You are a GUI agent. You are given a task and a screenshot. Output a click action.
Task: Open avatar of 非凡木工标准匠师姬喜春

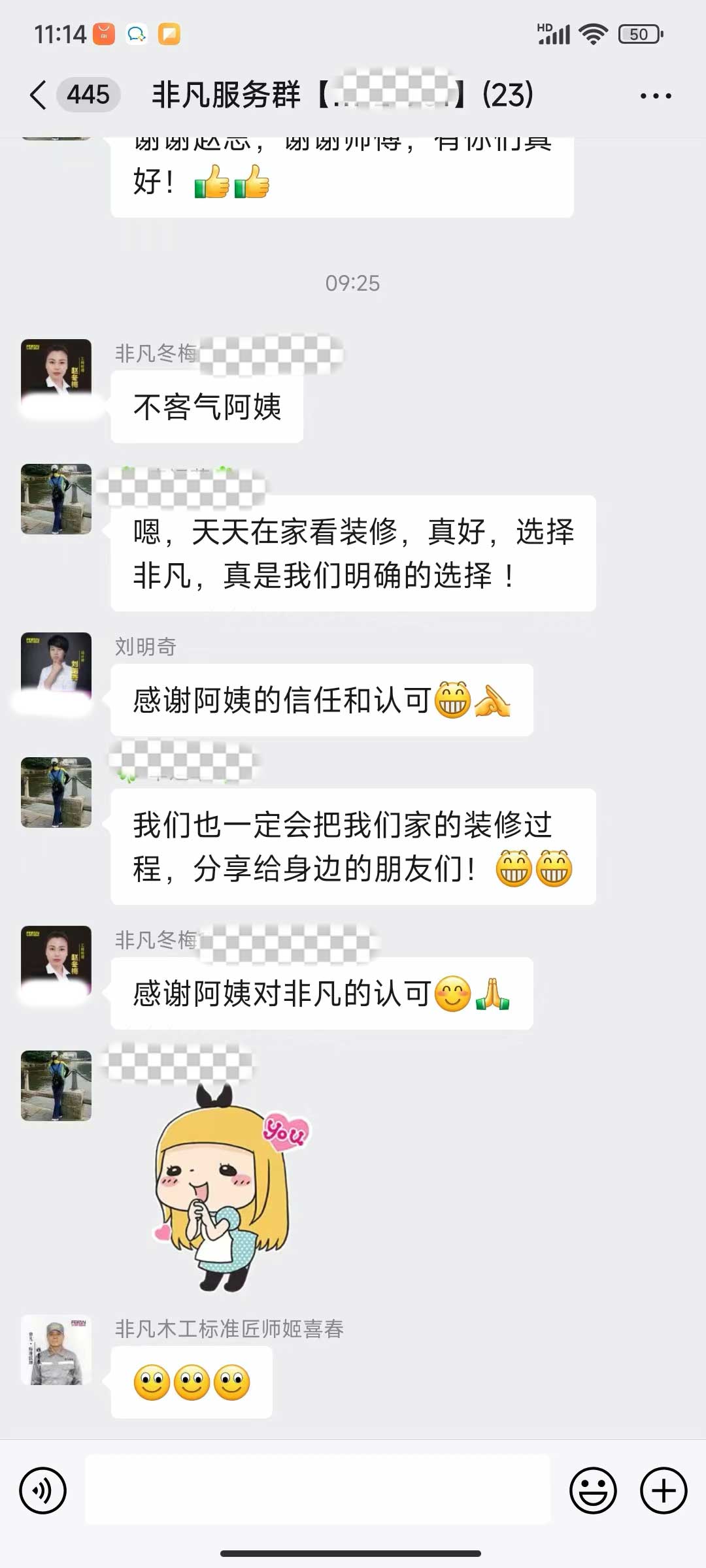56,1350
